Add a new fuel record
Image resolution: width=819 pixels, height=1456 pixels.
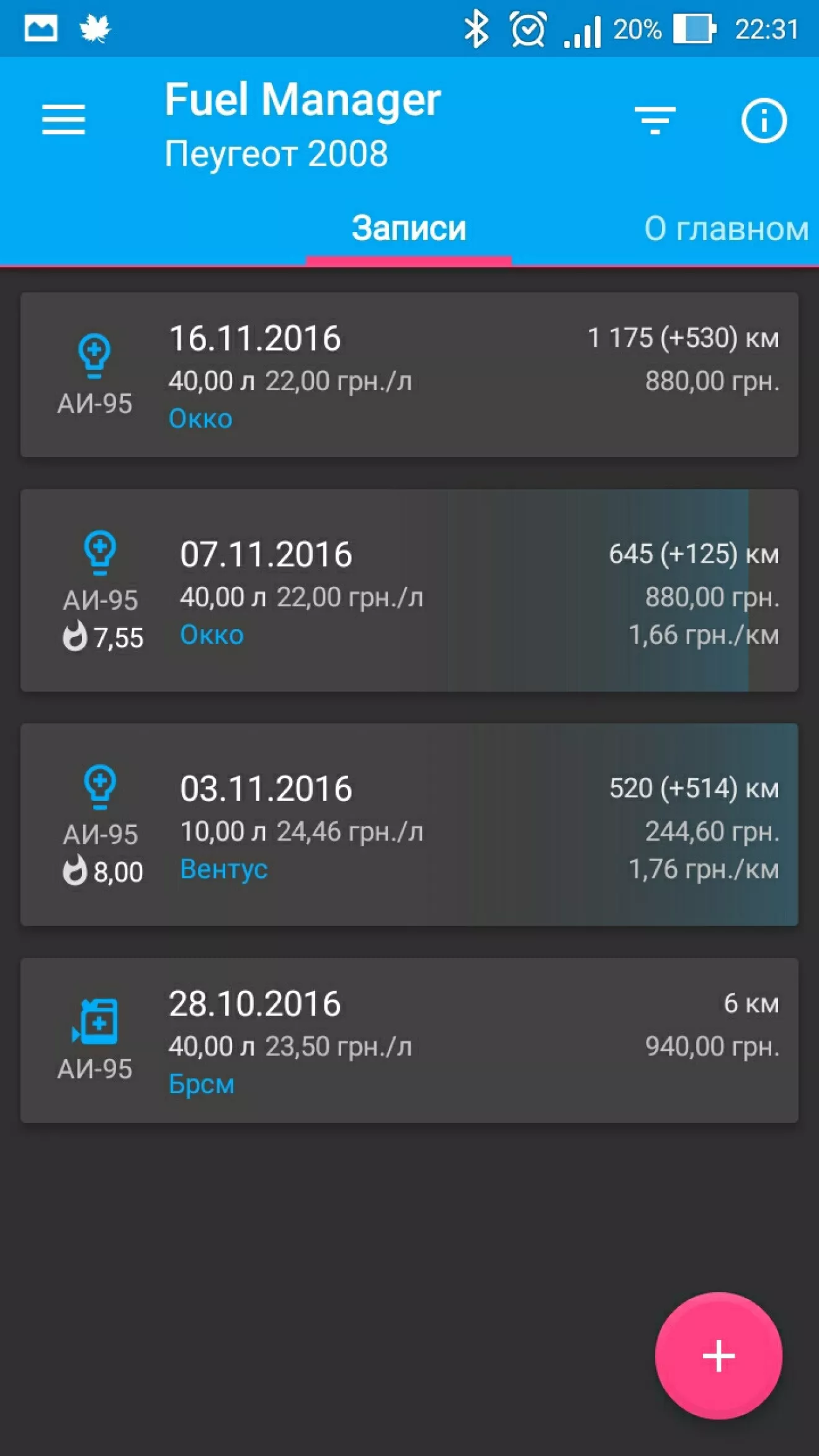718,1356
